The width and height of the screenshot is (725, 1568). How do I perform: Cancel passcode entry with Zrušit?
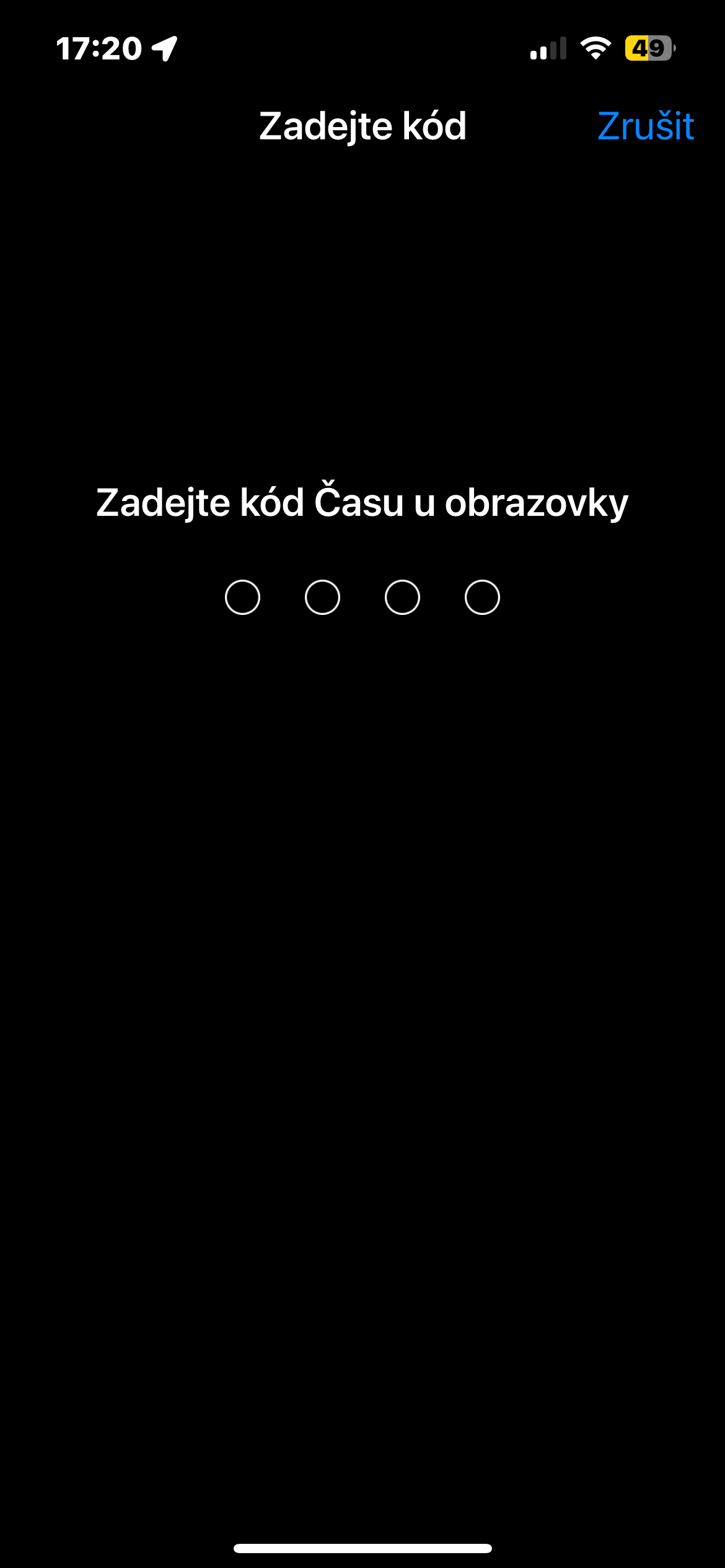tap(645, 127)
